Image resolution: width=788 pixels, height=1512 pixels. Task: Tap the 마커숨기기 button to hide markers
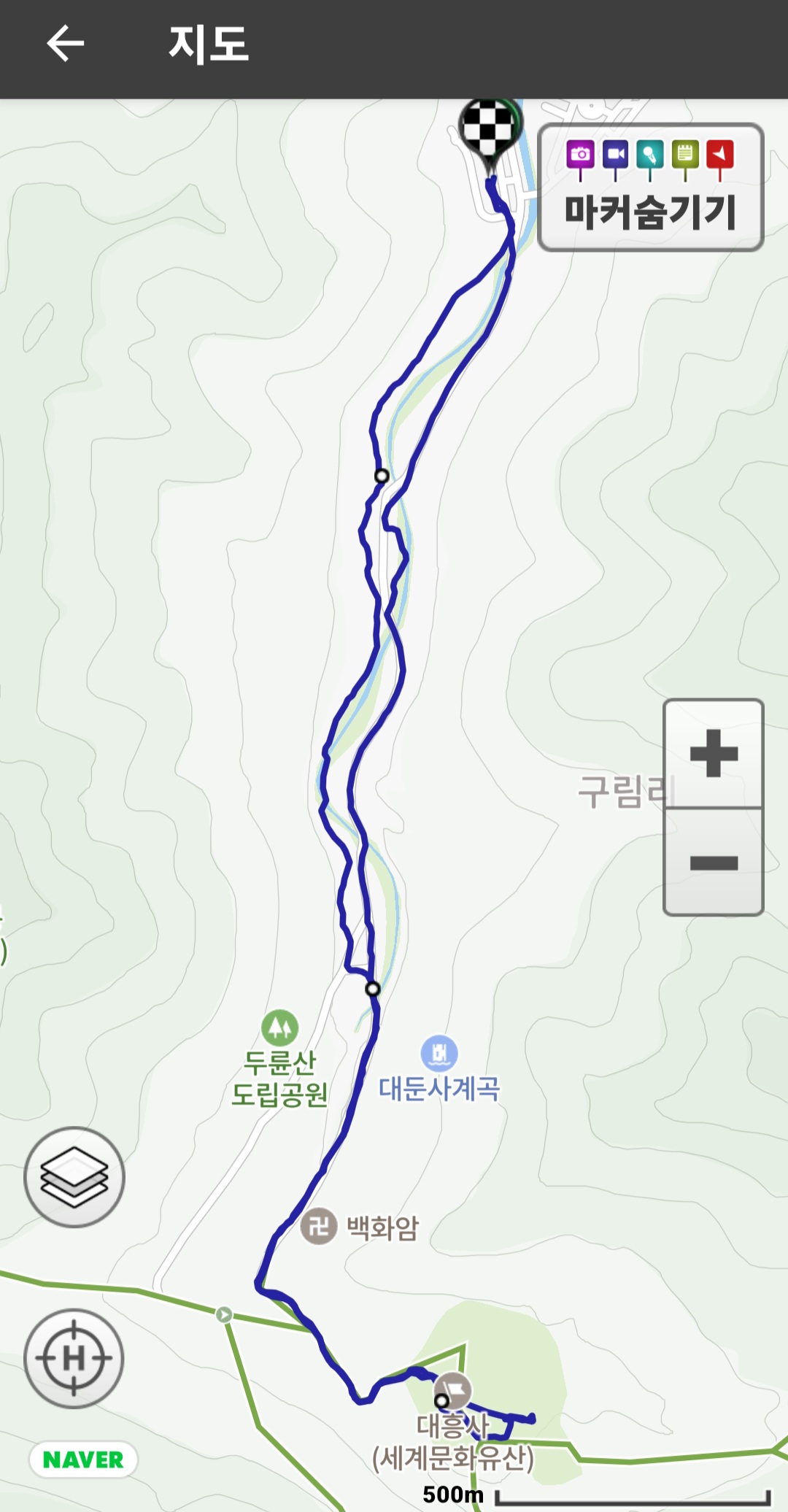point(650,188)
